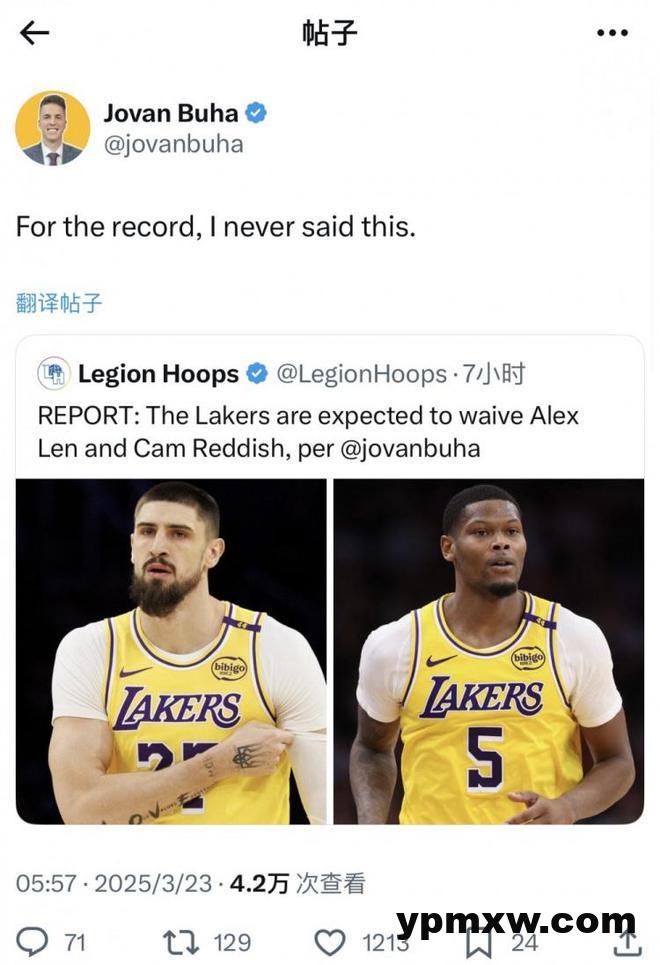Viewport: 660px width, 965px height.
Task: Translate this post
Action: (59, 303)
